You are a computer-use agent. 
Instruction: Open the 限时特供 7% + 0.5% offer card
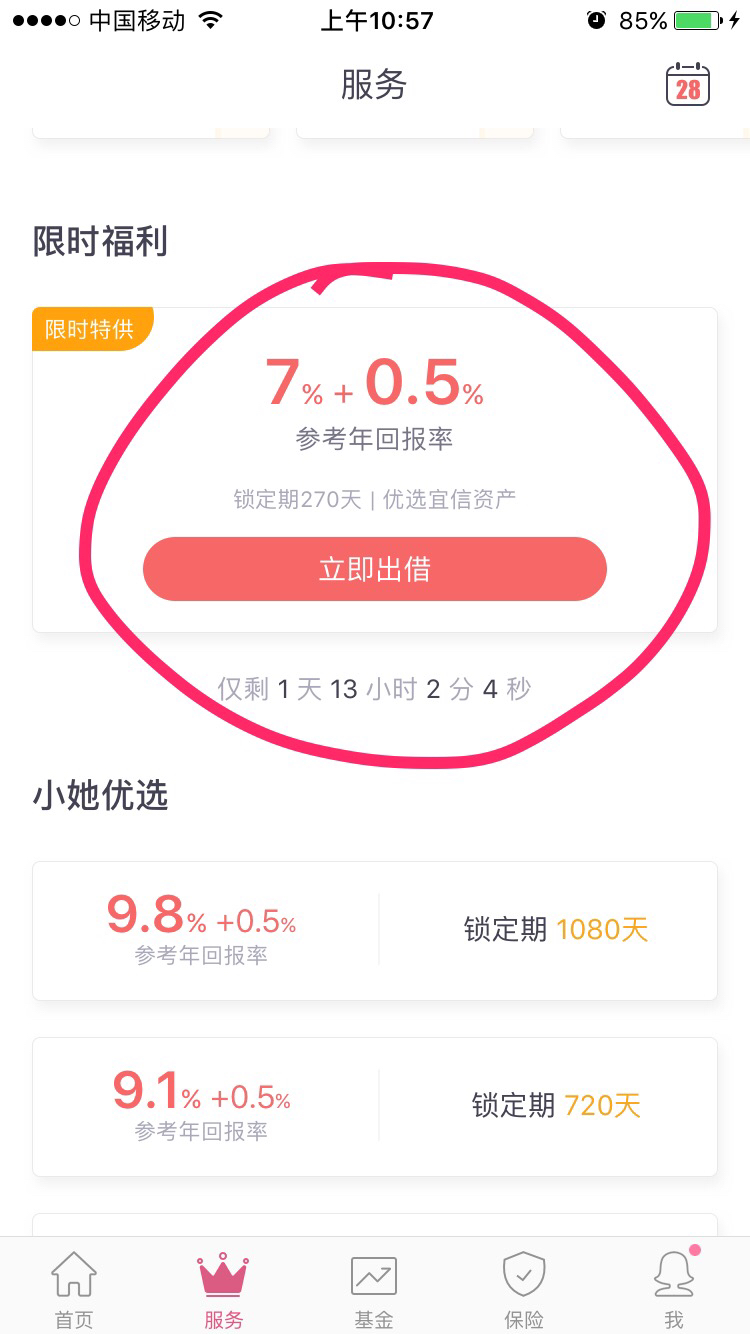(375, 470)
